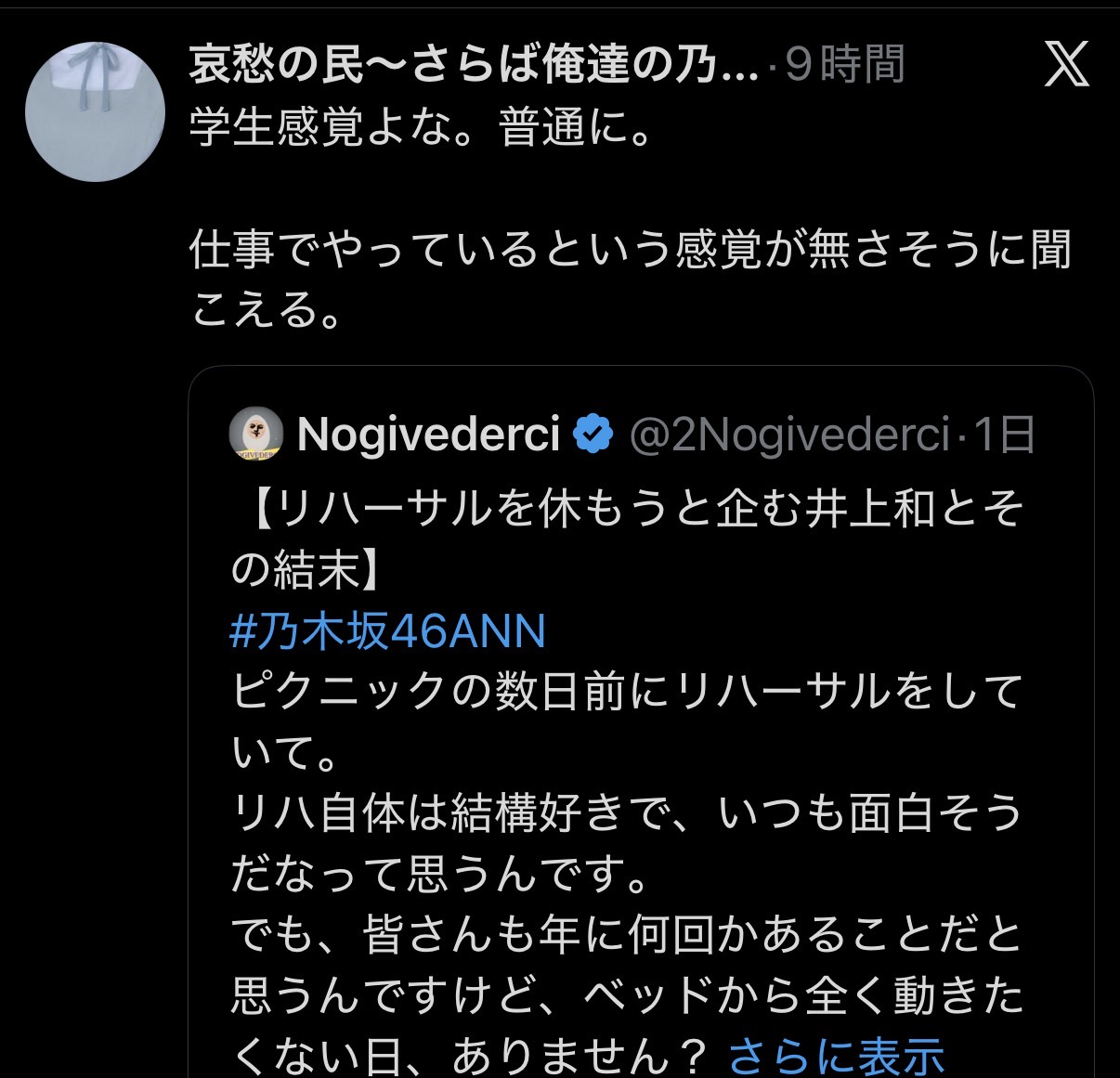Open the hashtag #乃木坂46ANN
Image resolution: width=1120 pixels, height=1078 pixels.
387,631
